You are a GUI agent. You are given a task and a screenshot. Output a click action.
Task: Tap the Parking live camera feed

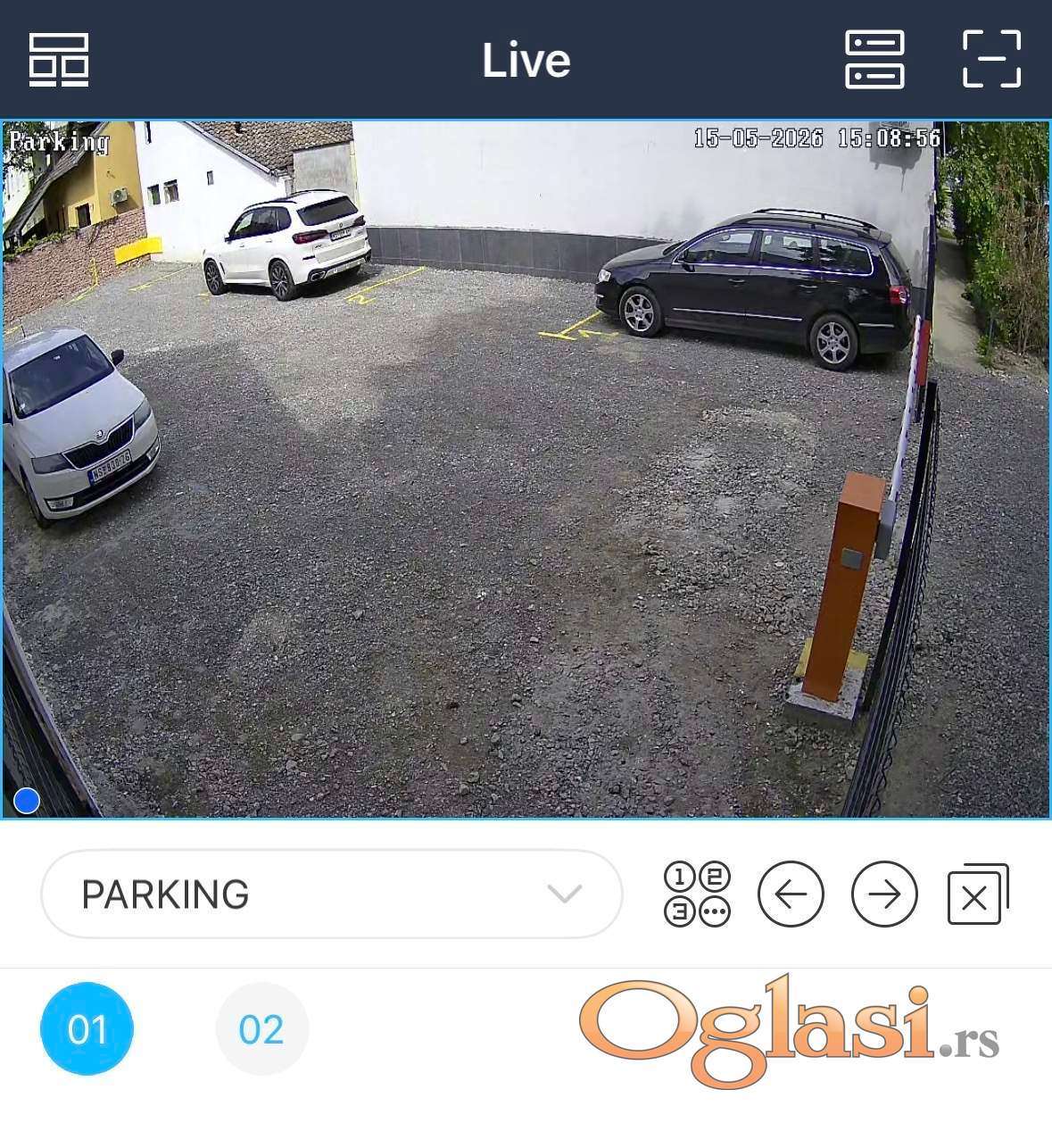coord(526,469)
